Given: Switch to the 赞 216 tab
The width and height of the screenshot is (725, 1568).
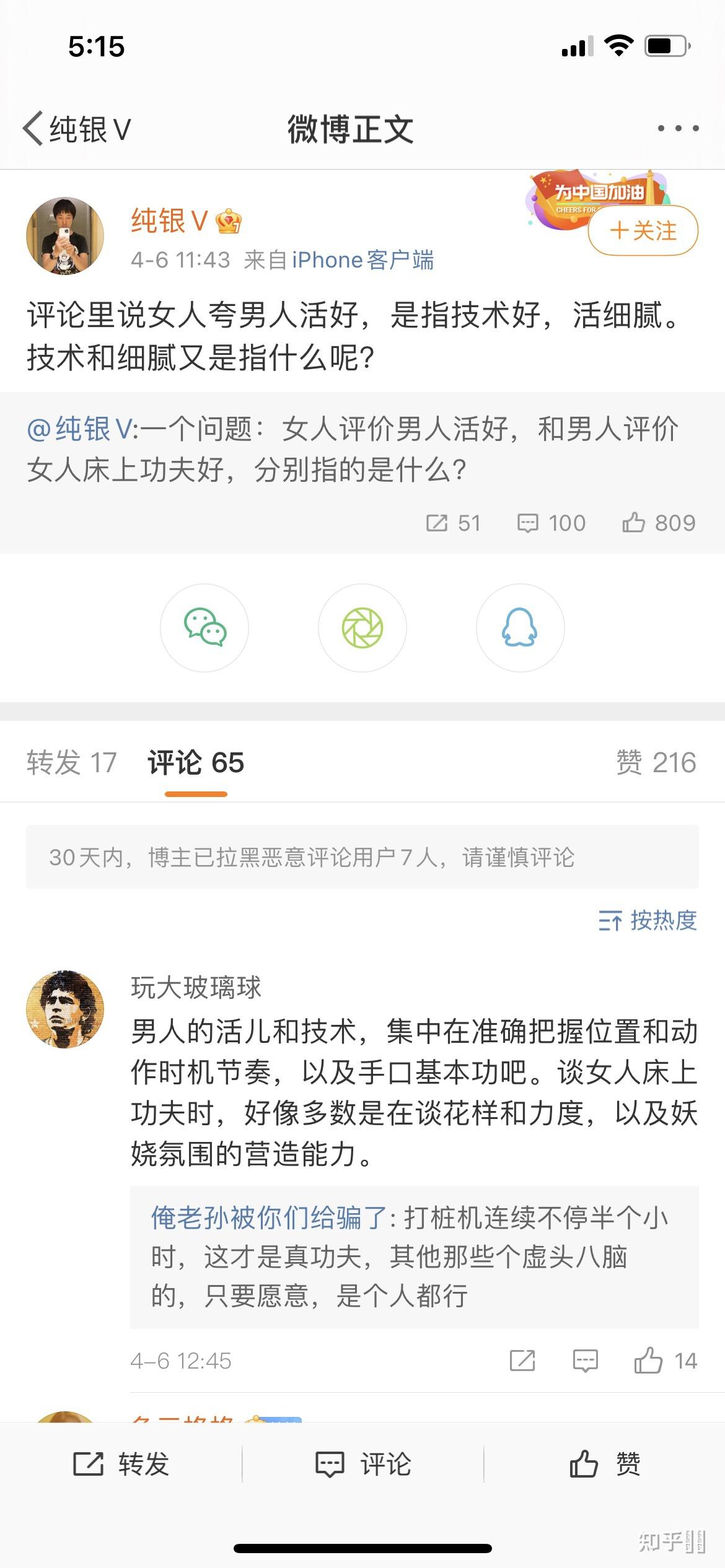Looking at the screenshot, I should pyautogui.click(x=656, y=762).
